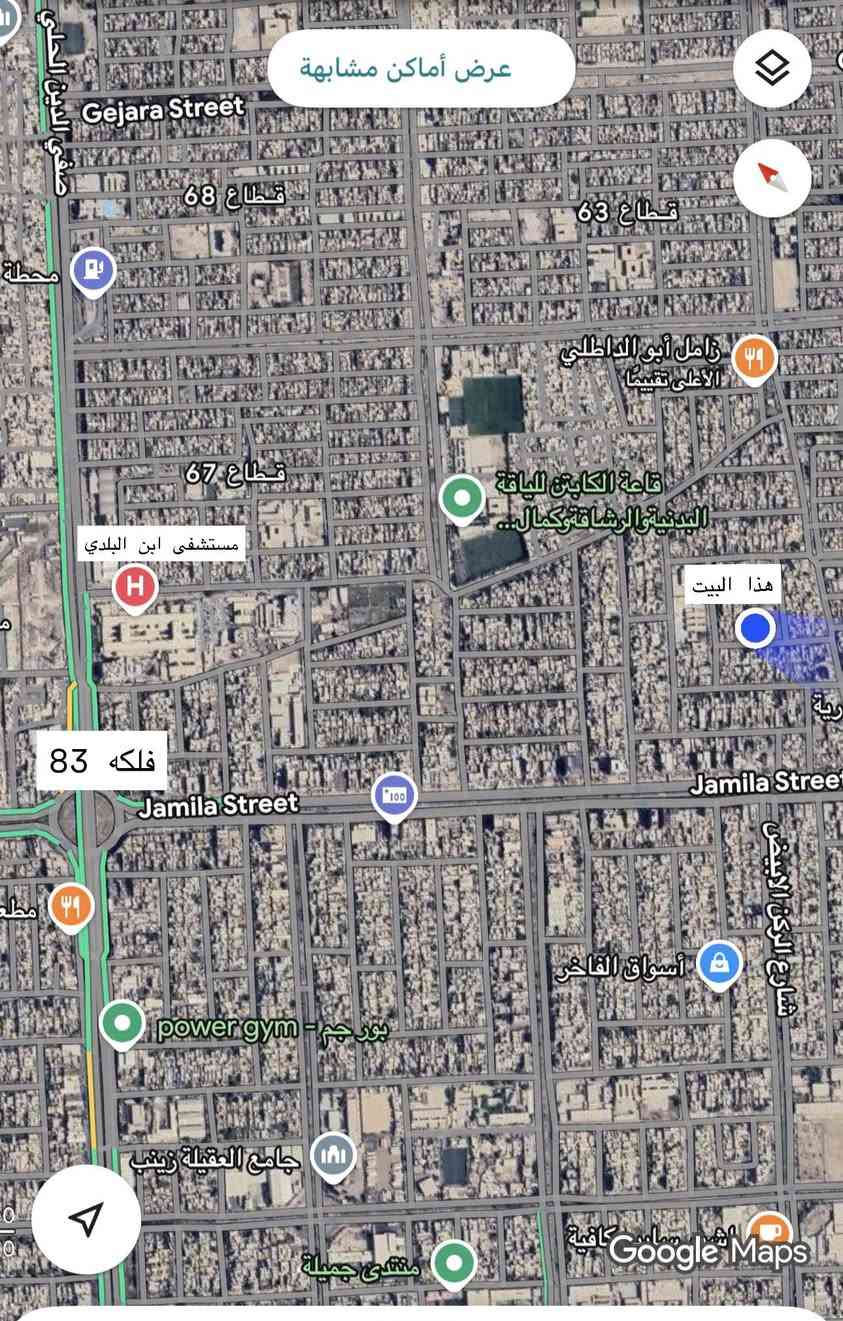Open the Ibn Al-Baladi hospital marker
843x1321 pixels.
coord(135,585)
